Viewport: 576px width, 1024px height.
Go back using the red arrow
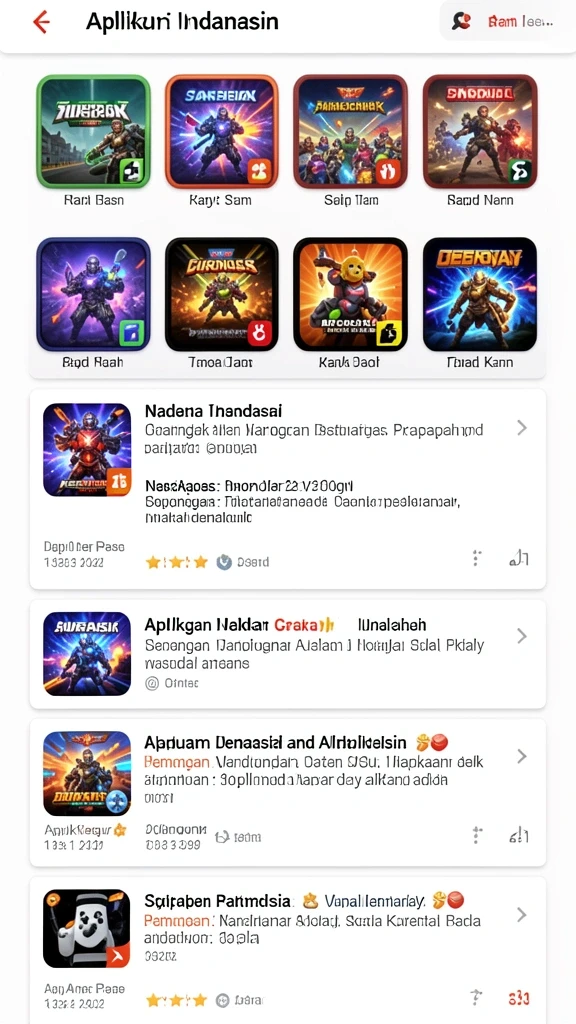pos(41,22)
